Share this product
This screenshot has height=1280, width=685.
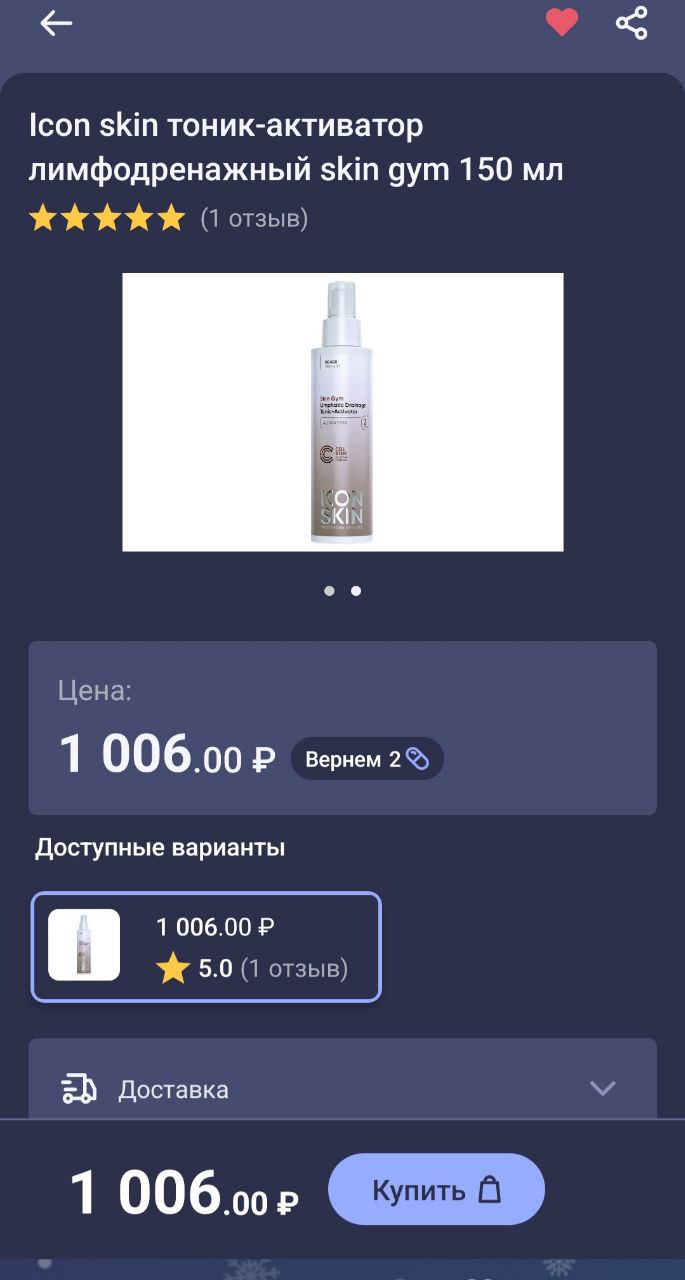click(632, 22)
